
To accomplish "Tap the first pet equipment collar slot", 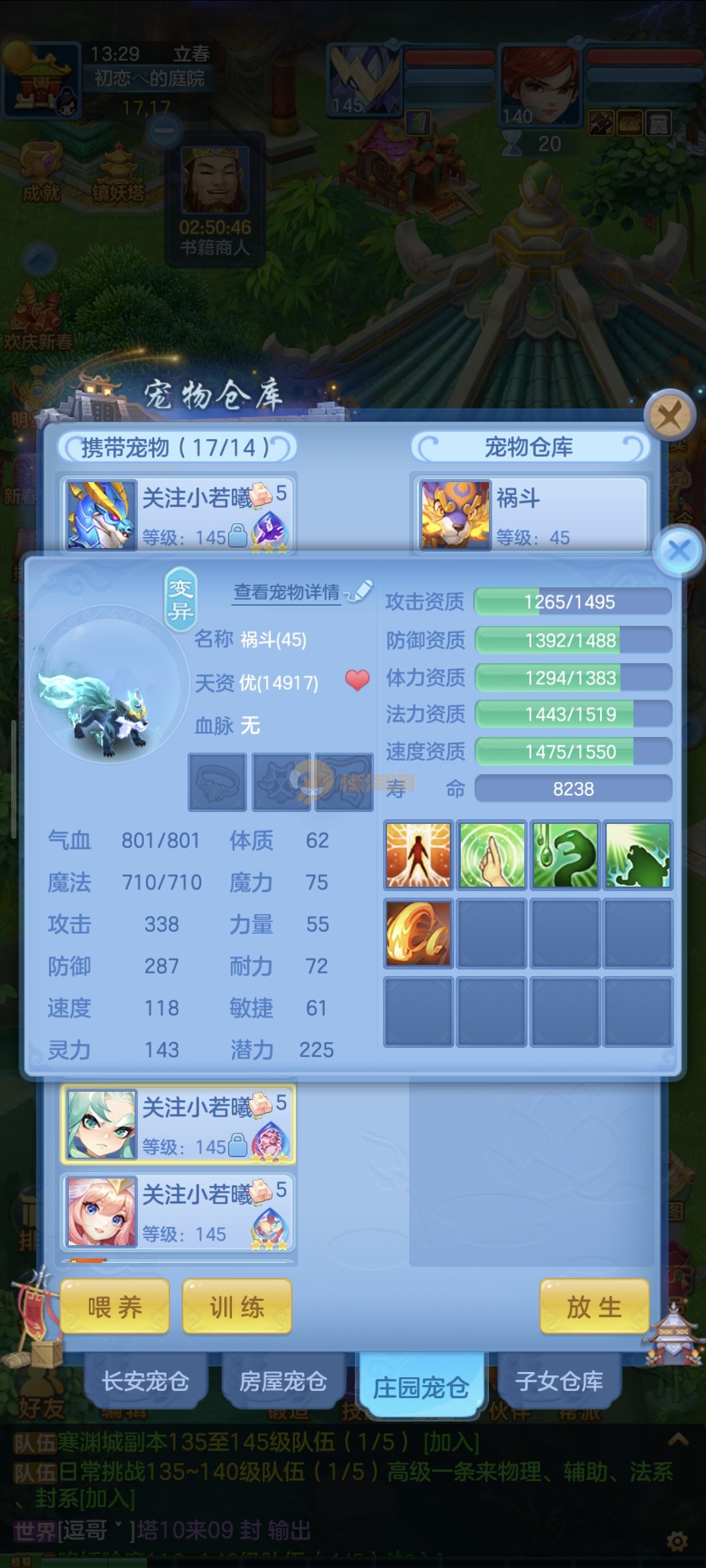I will (218, 783).
